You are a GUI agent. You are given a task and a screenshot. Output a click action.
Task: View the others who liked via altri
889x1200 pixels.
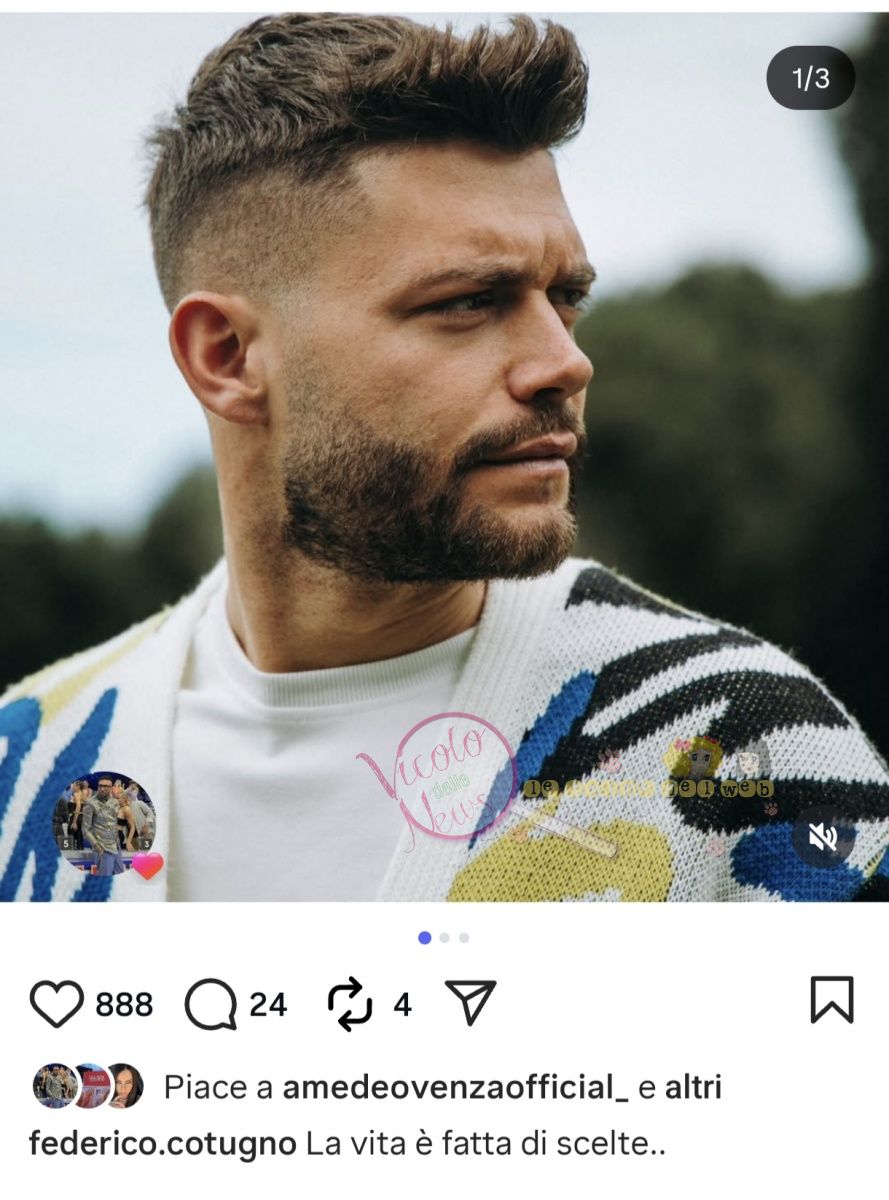coord(693,1087)
